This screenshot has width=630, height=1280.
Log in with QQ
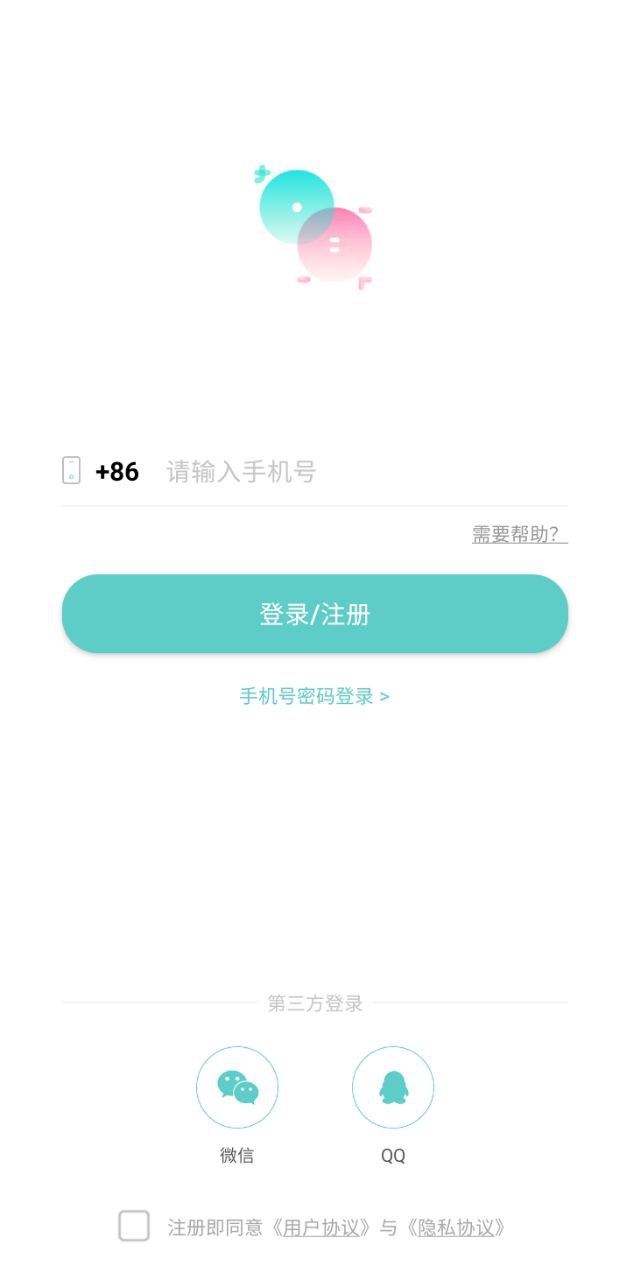click(393, 1087)
